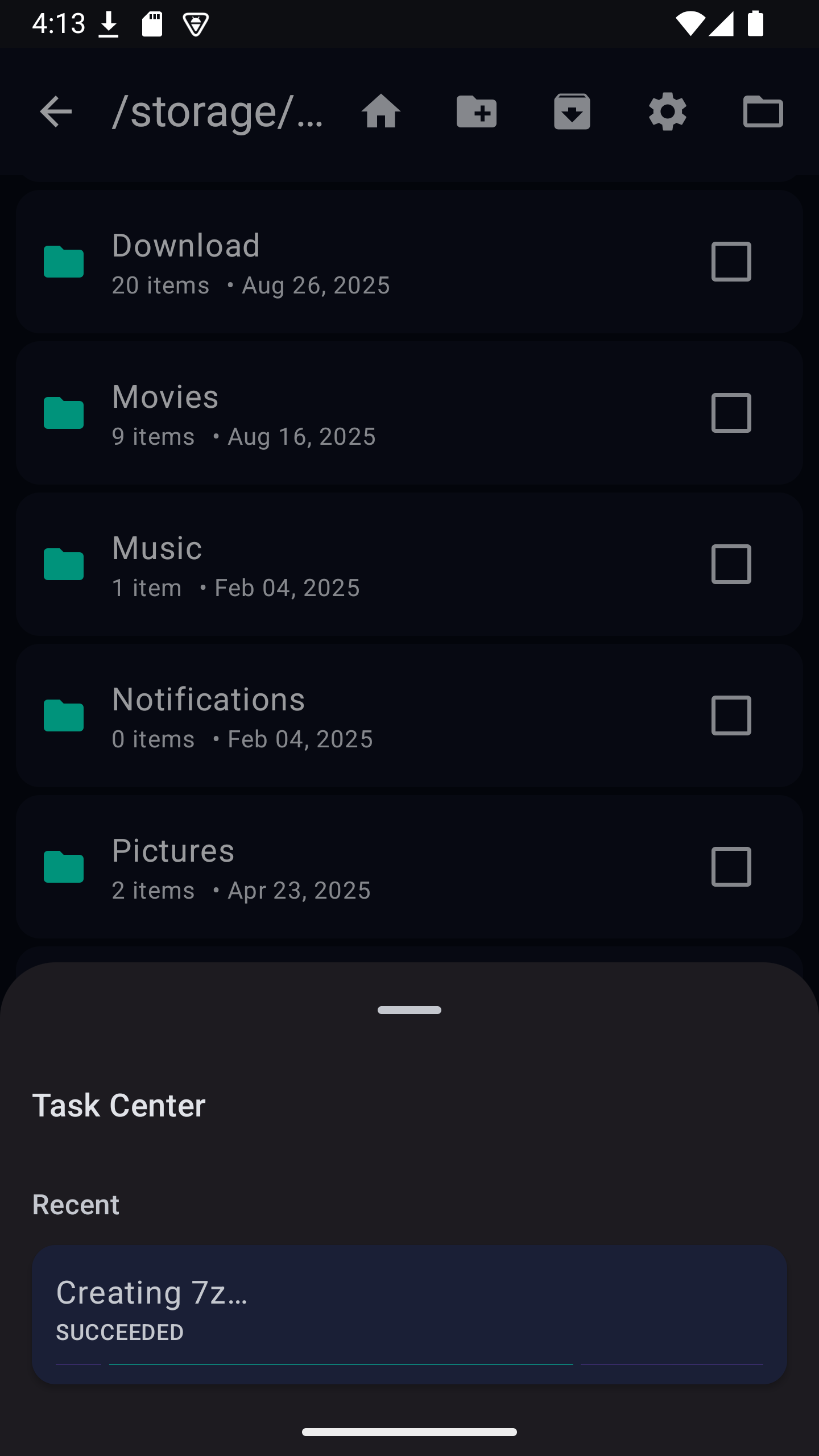This screenshot has width=819, height=1456.
Task: Go back using the toolbar arrow
Action: (x=56, y=111)
